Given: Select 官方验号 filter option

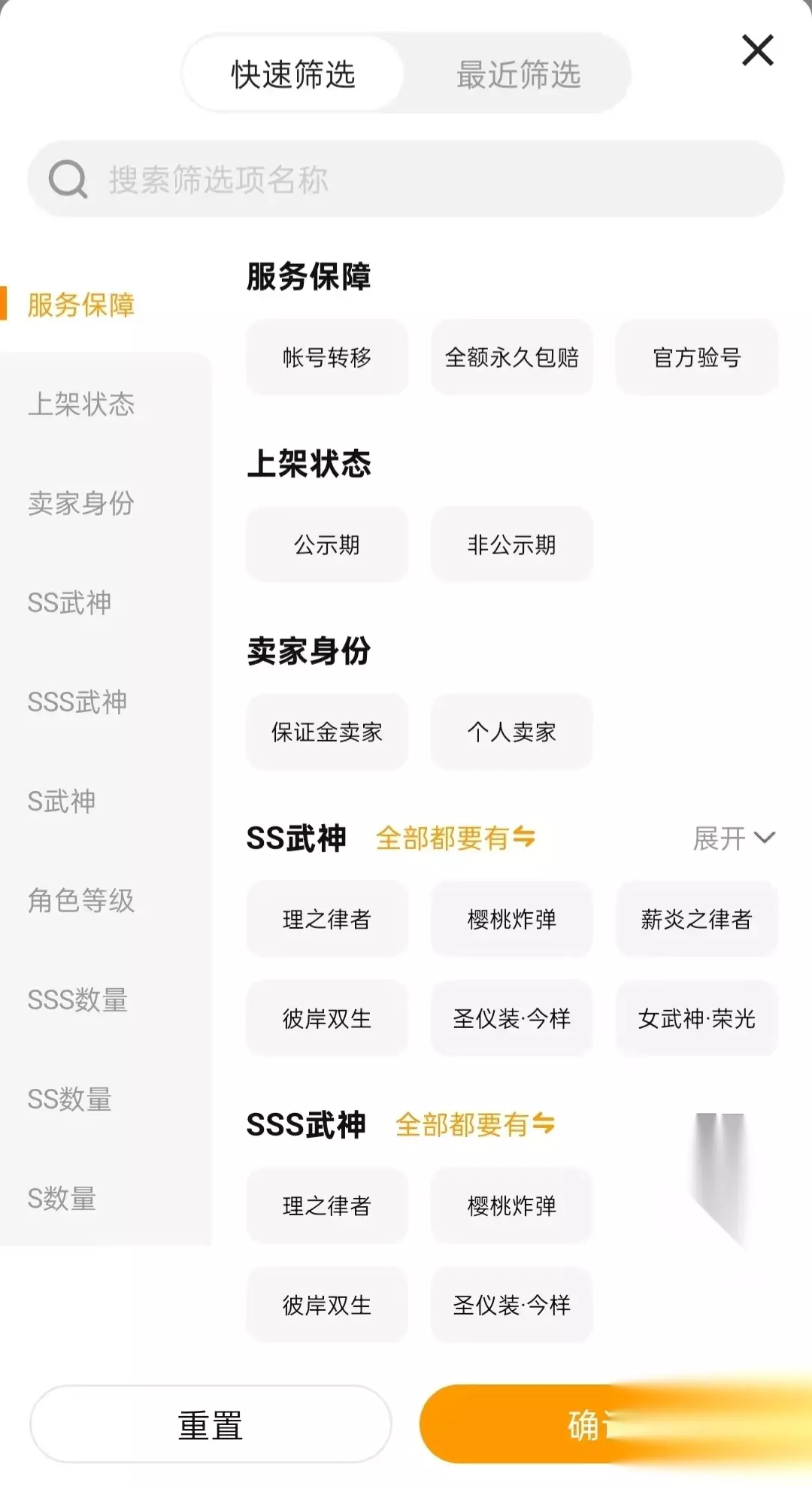Looking at the screenshot, I should coord(697,357).
